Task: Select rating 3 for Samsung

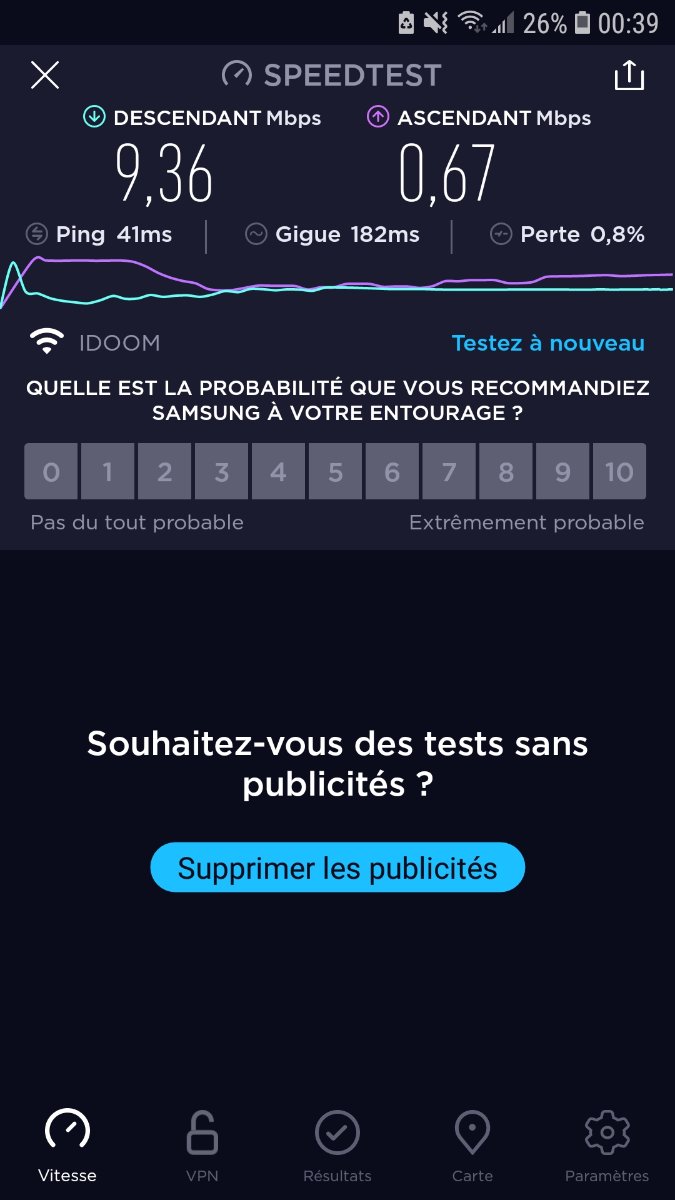Action: pyautogui.click(x=222, y=471)
